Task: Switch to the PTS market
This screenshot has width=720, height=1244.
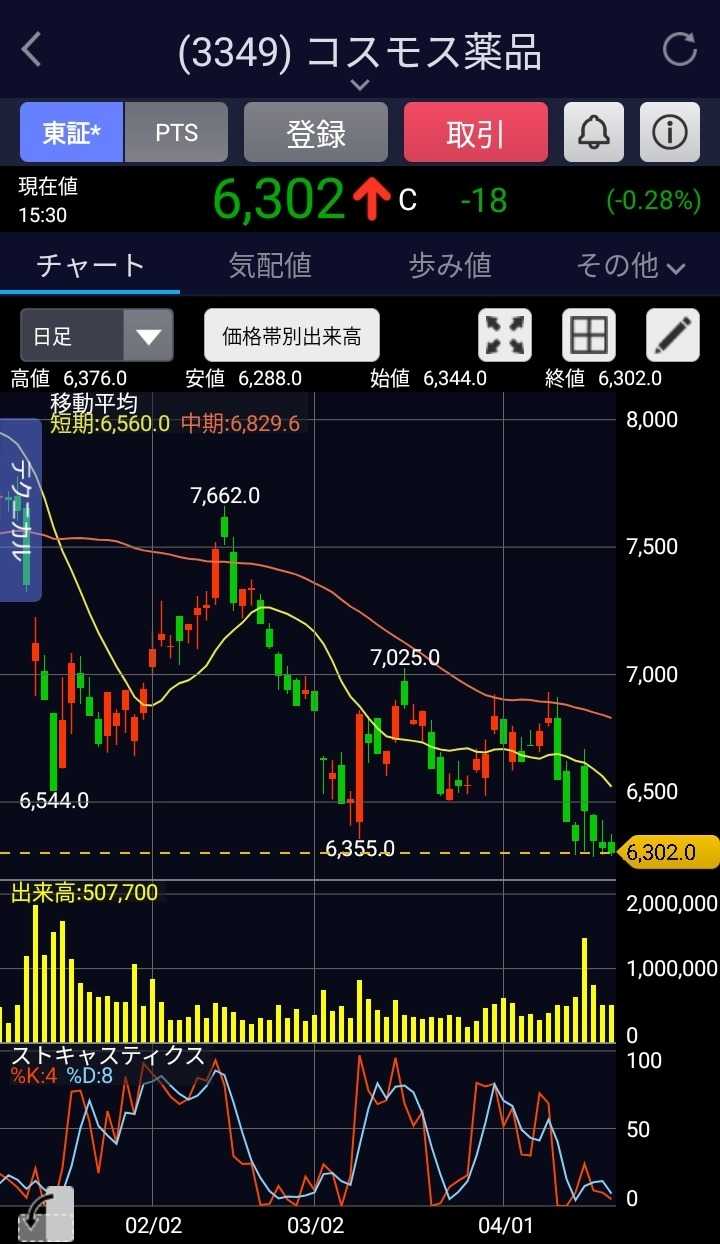Action: pos(176,133)
